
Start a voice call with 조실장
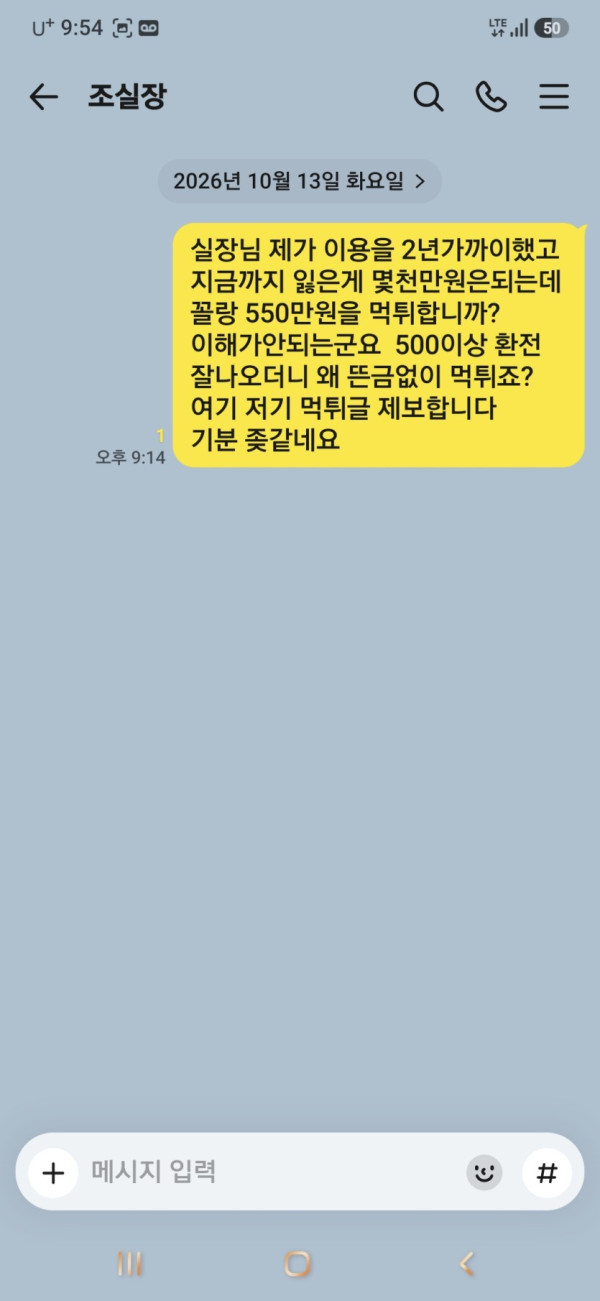491,97
